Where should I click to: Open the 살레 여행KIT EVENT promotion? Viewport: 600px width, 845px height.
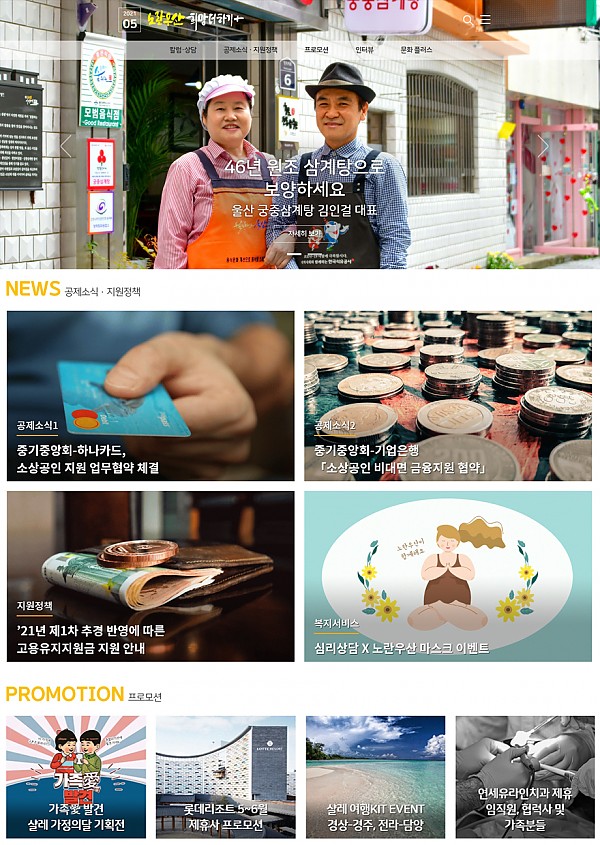click(375, 777)
